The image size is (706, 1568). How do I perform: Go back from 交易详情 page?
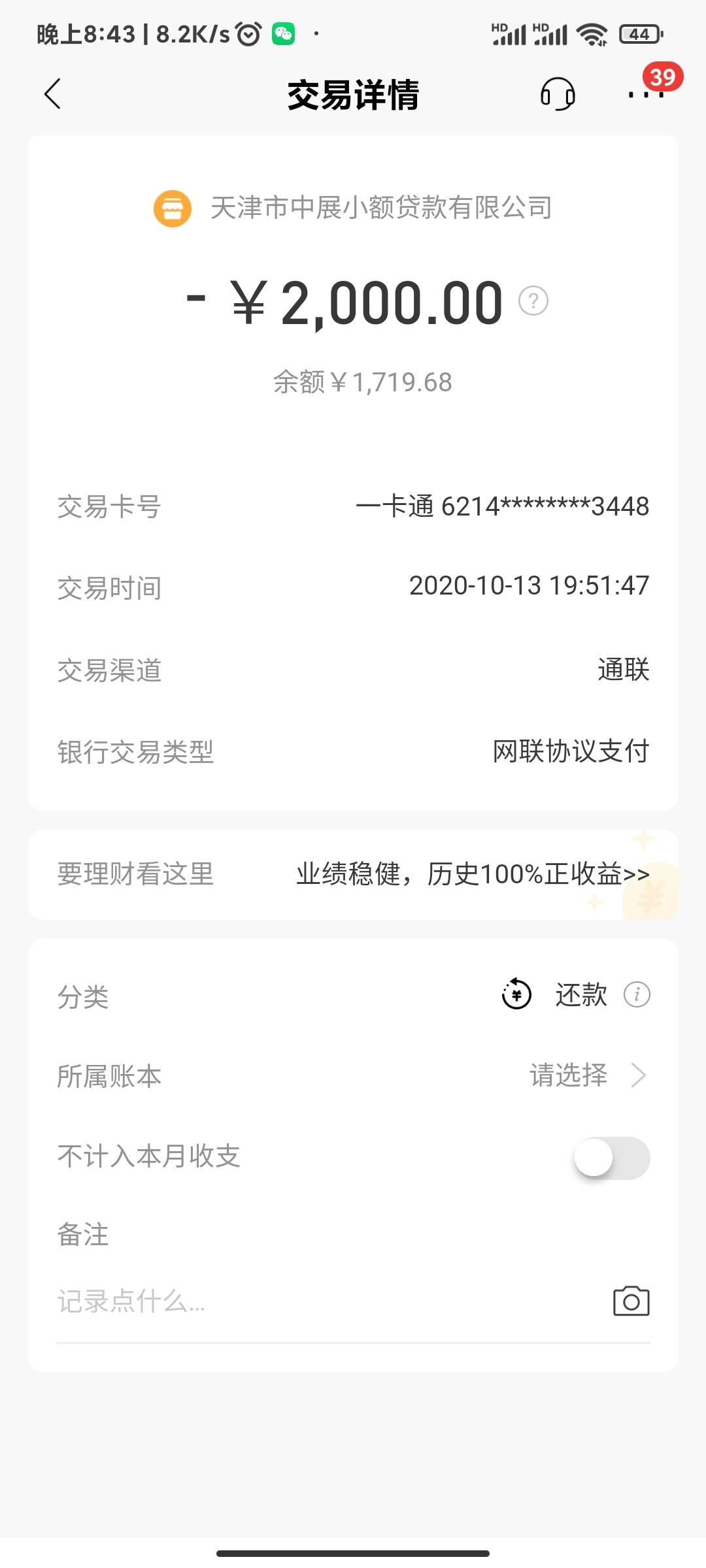pos(53,94)
